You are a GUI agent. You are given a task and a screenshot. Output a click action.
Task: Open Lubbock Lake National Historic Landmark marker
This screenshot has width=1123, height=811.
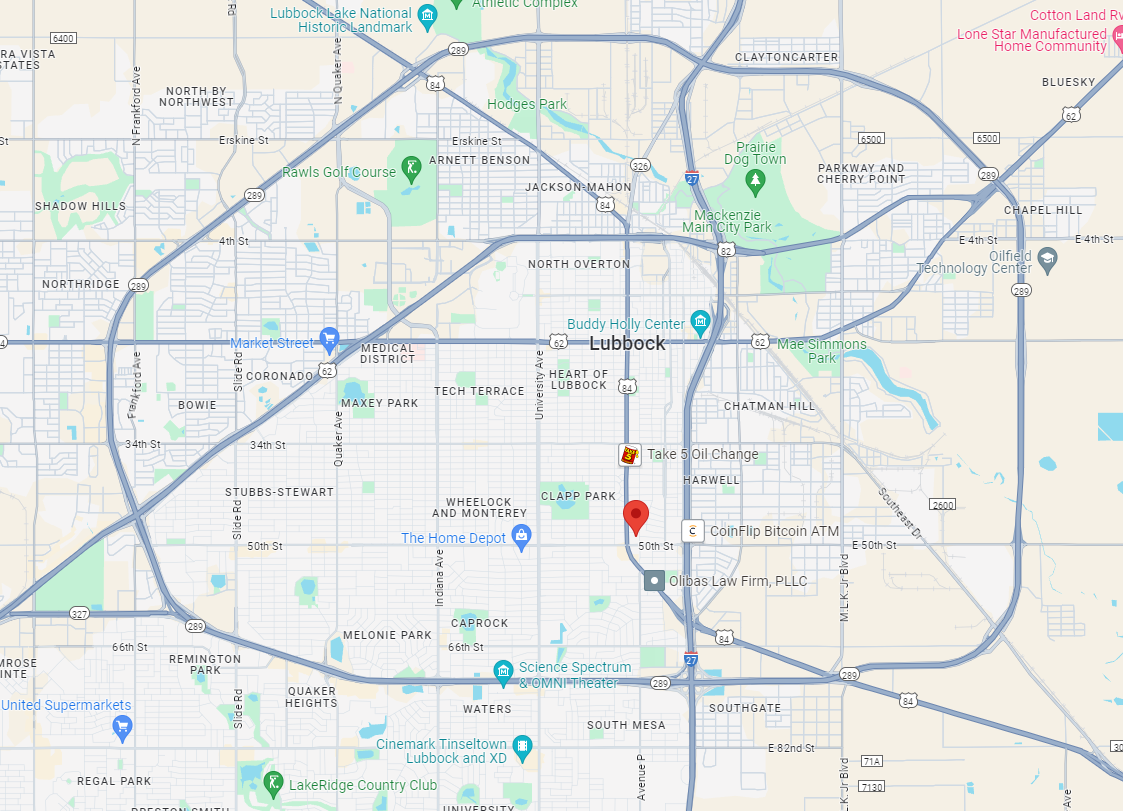[427, 16]
